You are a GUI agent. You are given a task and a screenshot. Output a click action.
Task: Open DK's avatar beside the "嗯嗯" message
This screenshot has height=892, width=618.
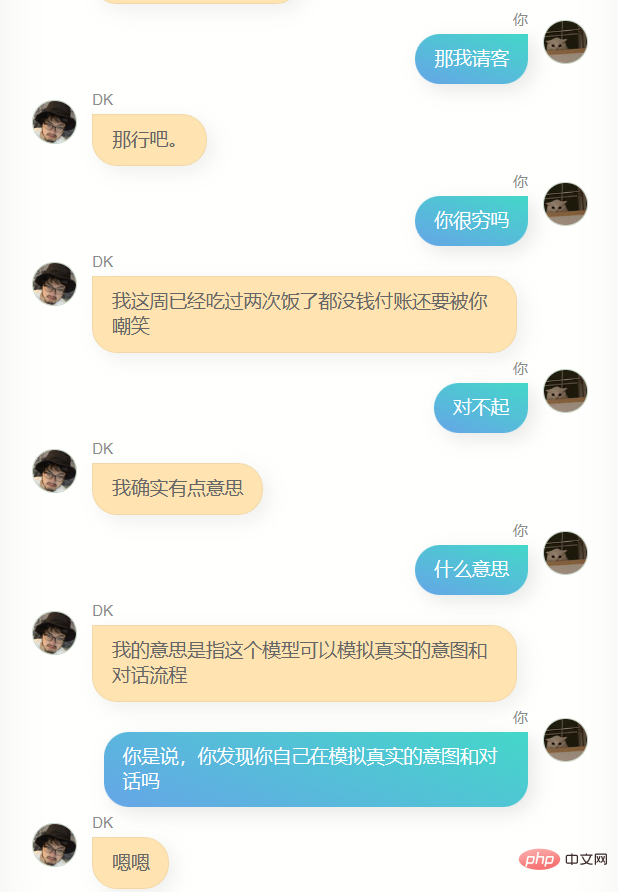point(54,845)
